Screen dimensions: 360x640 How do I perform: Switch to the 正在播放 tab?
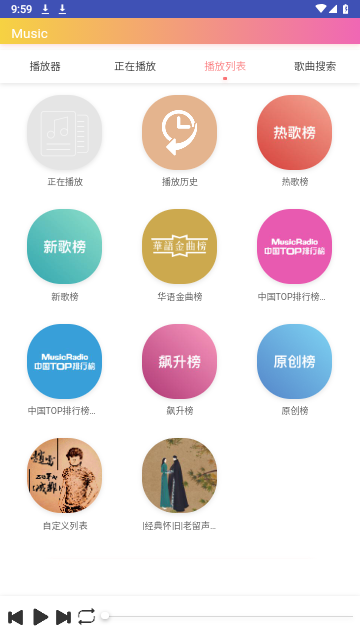click(x=135, y=66)
